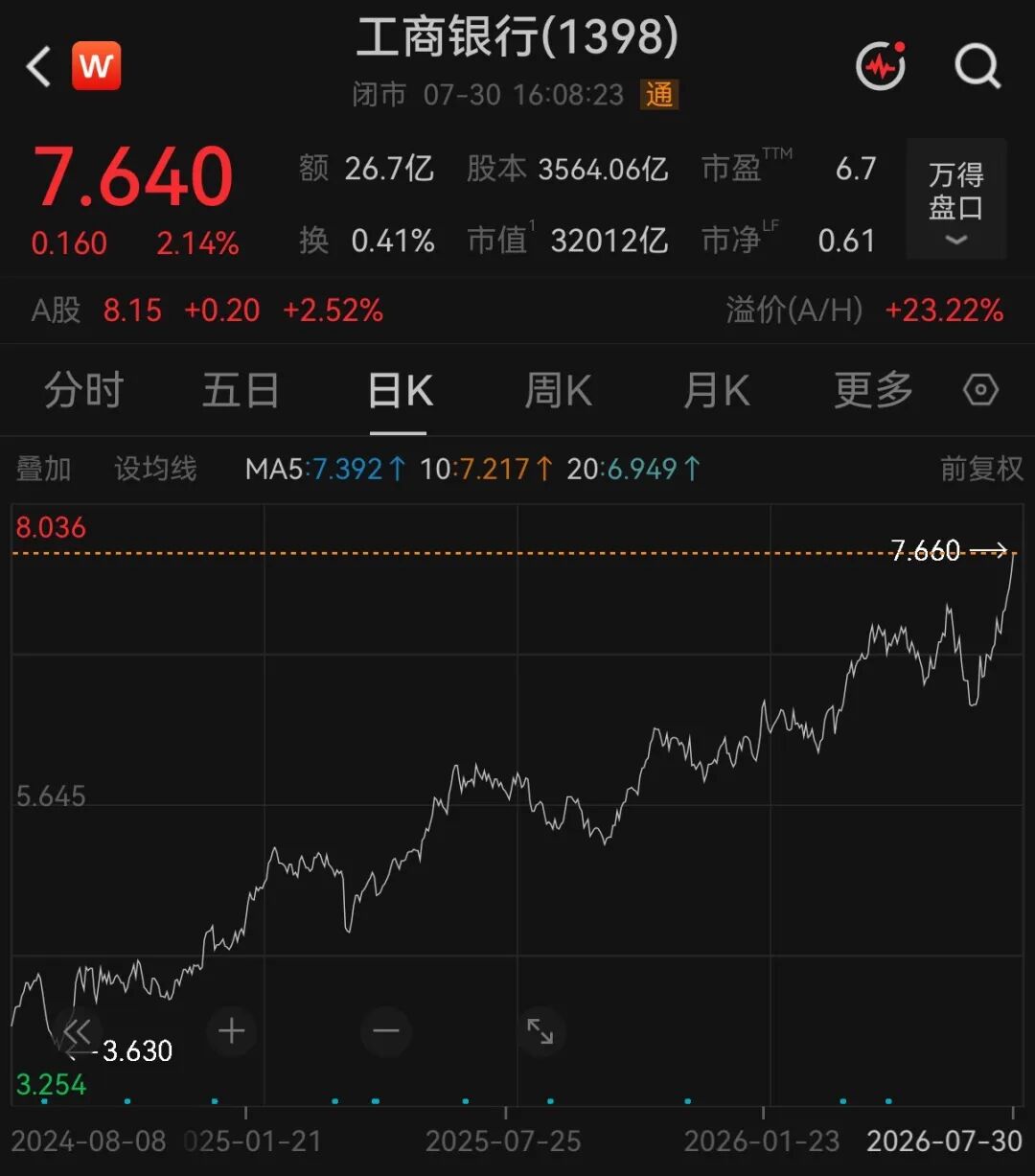Zoom in the chart with plus
1035x1176 pixels.
pyautogui.click(x=231, y=1031)
